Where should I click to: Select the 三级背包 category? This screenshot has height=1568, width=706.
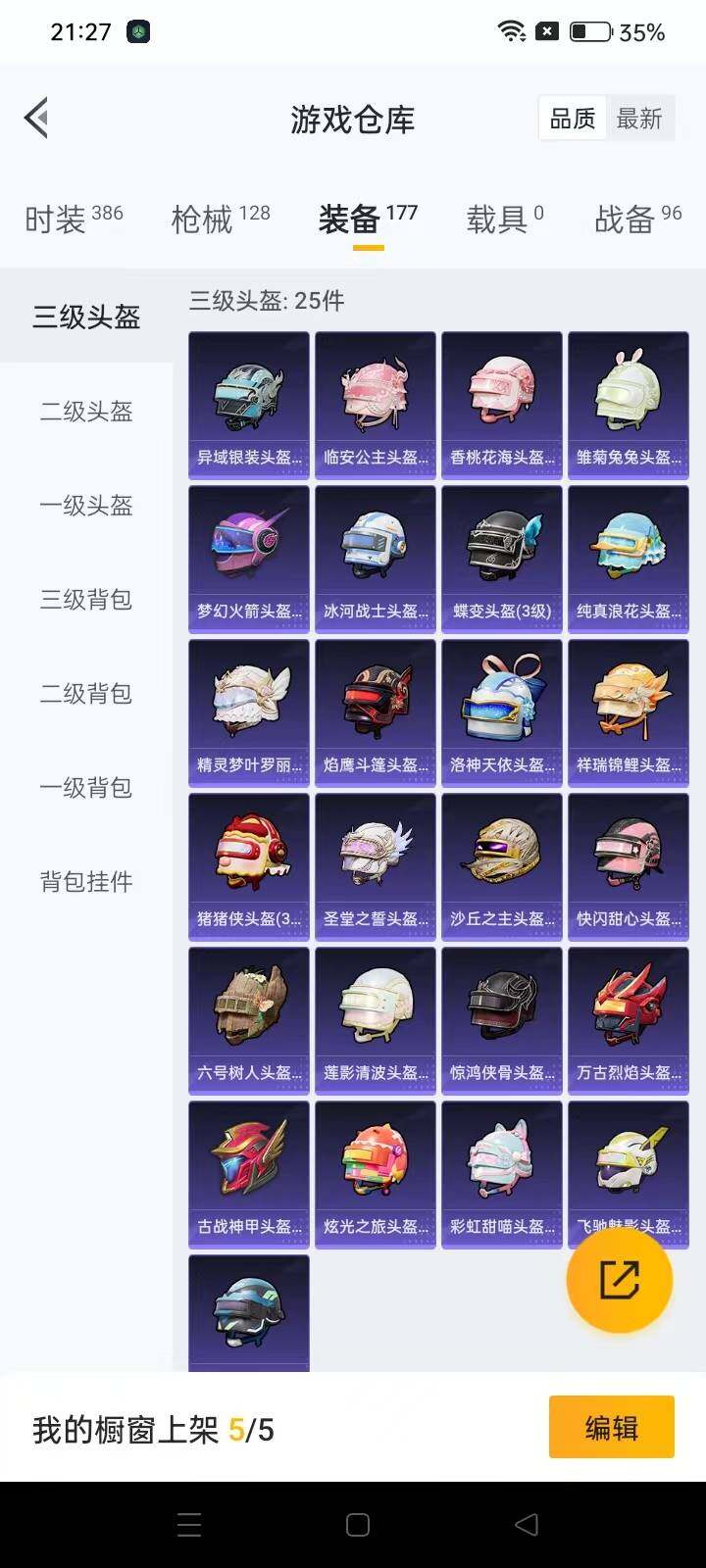(x=86, y=600)
